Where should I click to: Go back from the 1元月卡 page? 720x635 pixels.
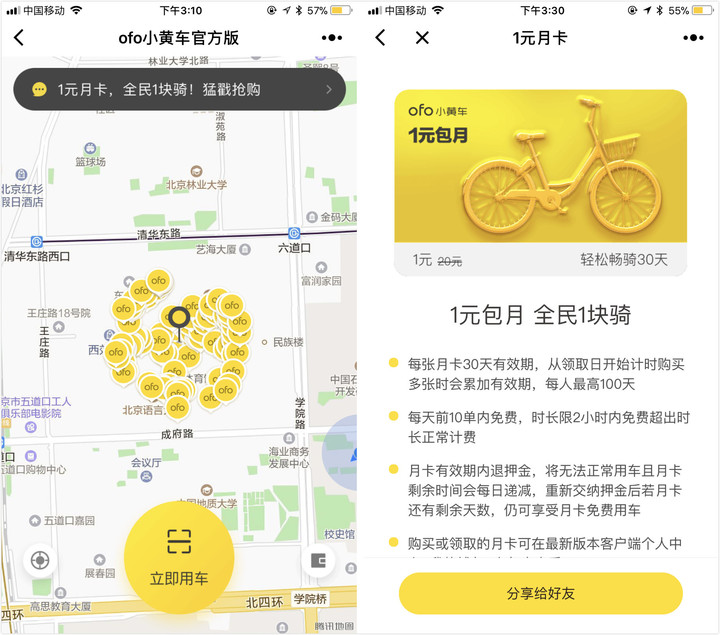click(x=380, y=38)
